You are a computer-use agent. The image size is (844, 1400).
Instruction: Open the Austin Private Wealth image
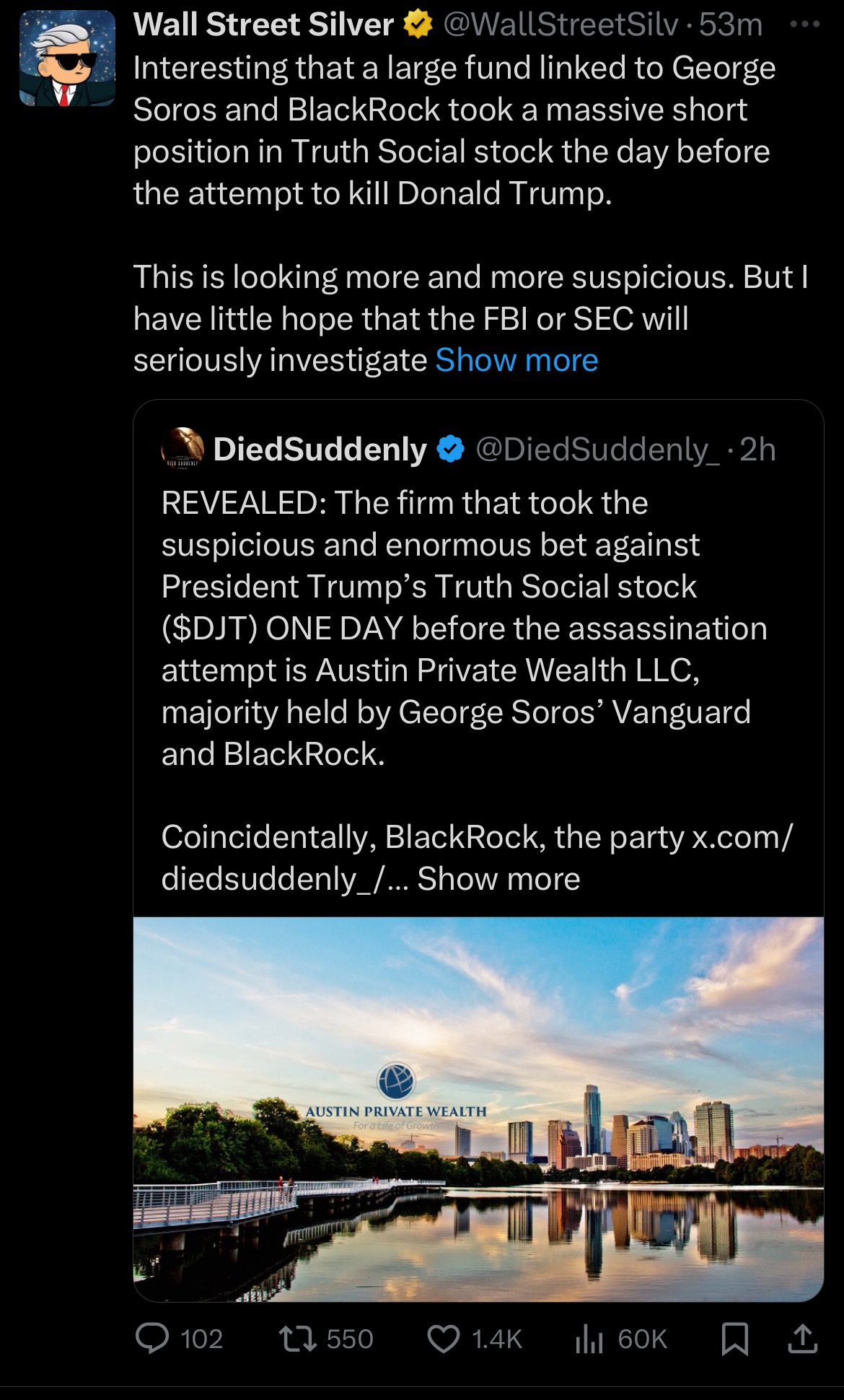click(478, 1108)
